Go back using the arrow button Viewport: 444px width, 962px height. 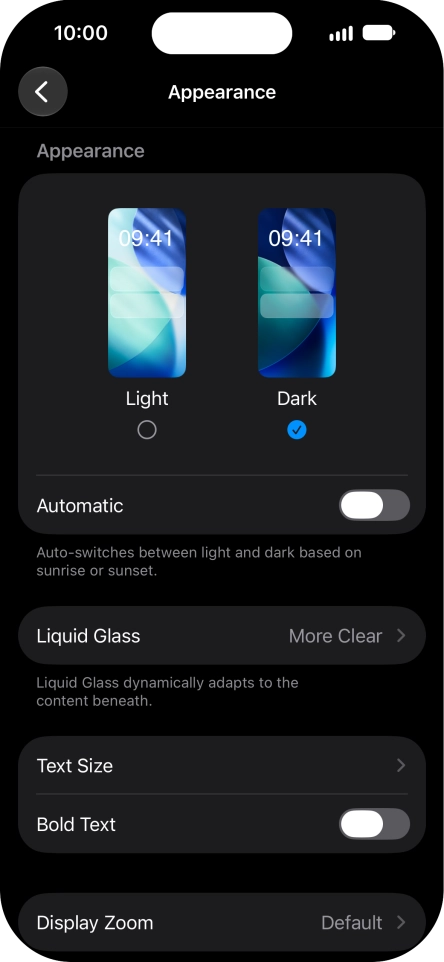tap(42, 92)
